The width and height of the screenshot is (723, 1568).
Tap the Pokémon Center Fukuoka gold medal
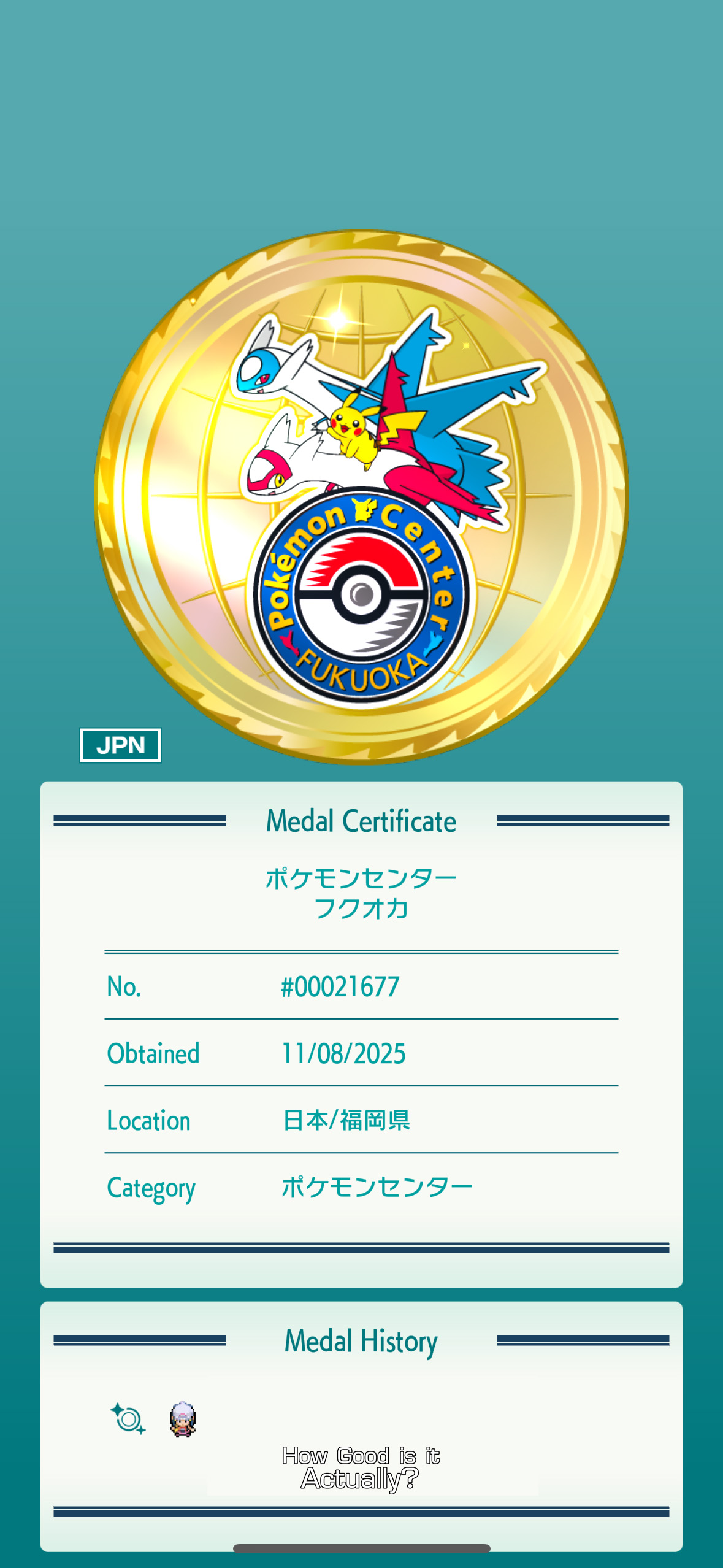click(361, 497)
